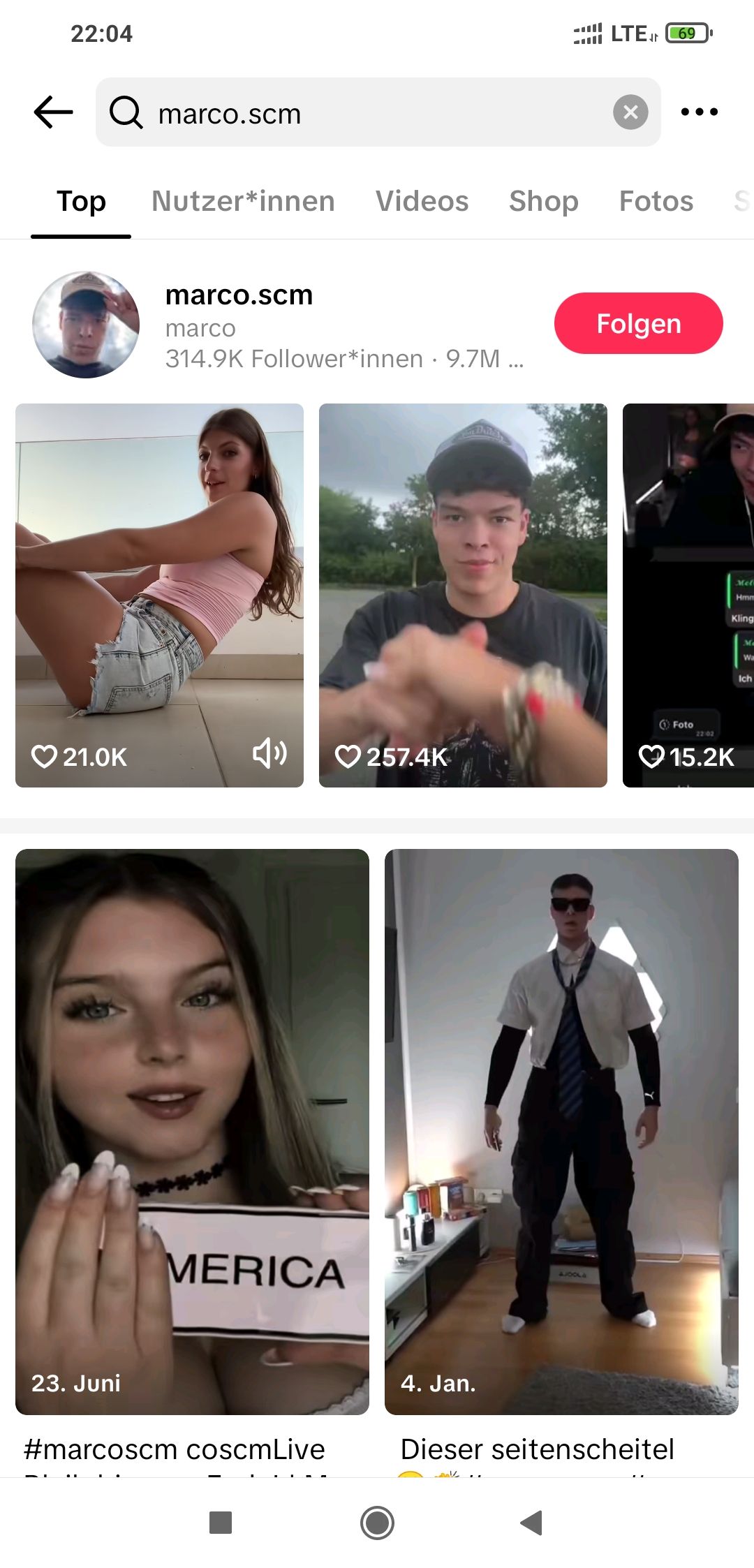Open recent apps with the square button
The height and width of the screenshot is (1568, 754).
pos(221,1523)
